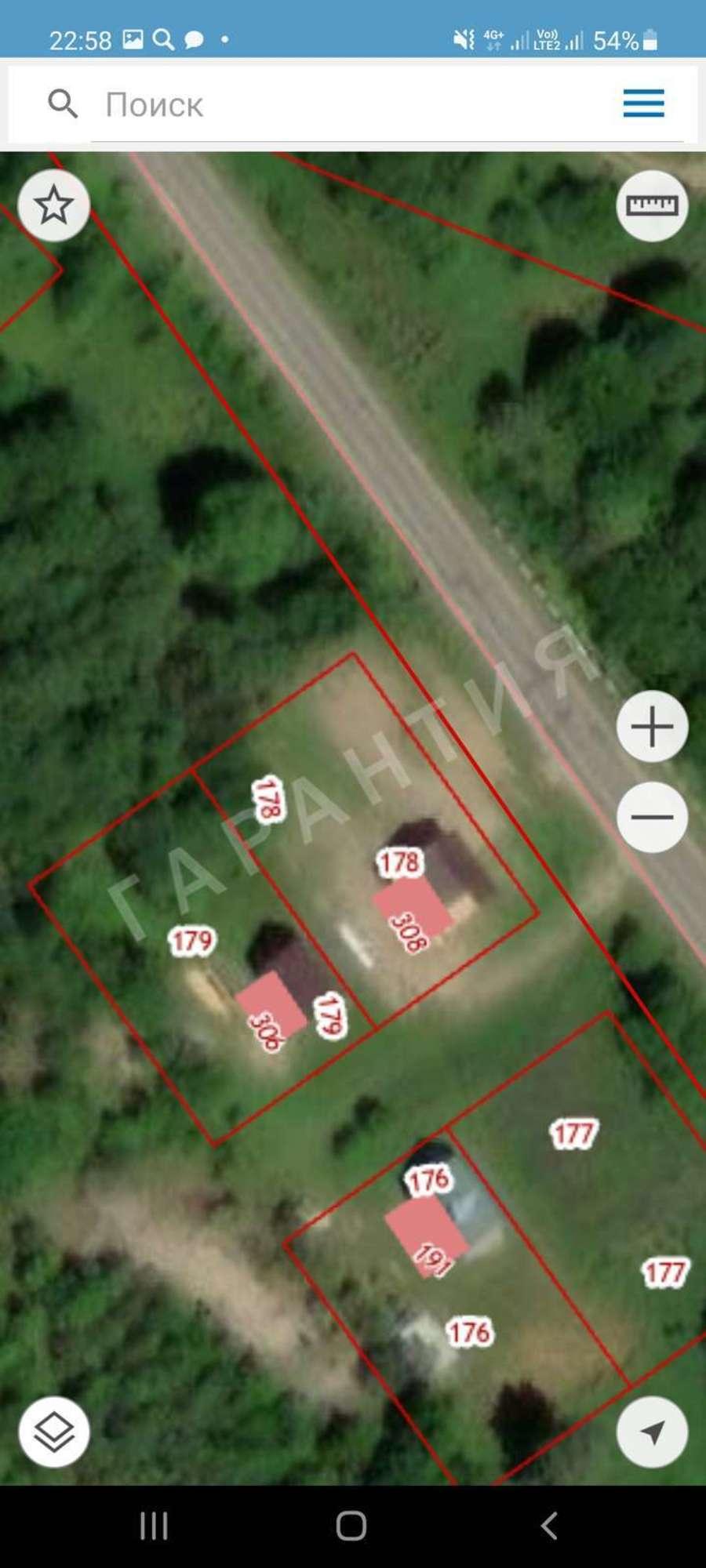Activate the ruler measurement tool

point(652,205)
